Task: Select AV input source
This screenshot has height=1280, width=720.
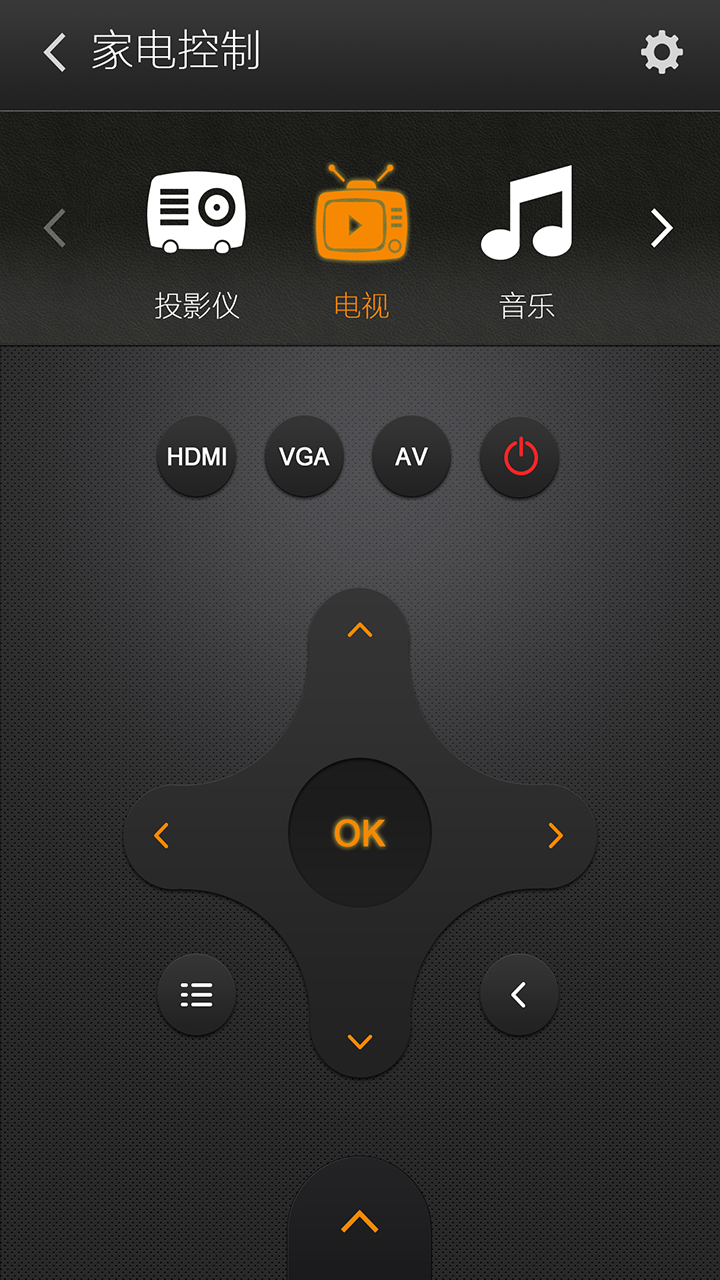Action: coord(411,457)
